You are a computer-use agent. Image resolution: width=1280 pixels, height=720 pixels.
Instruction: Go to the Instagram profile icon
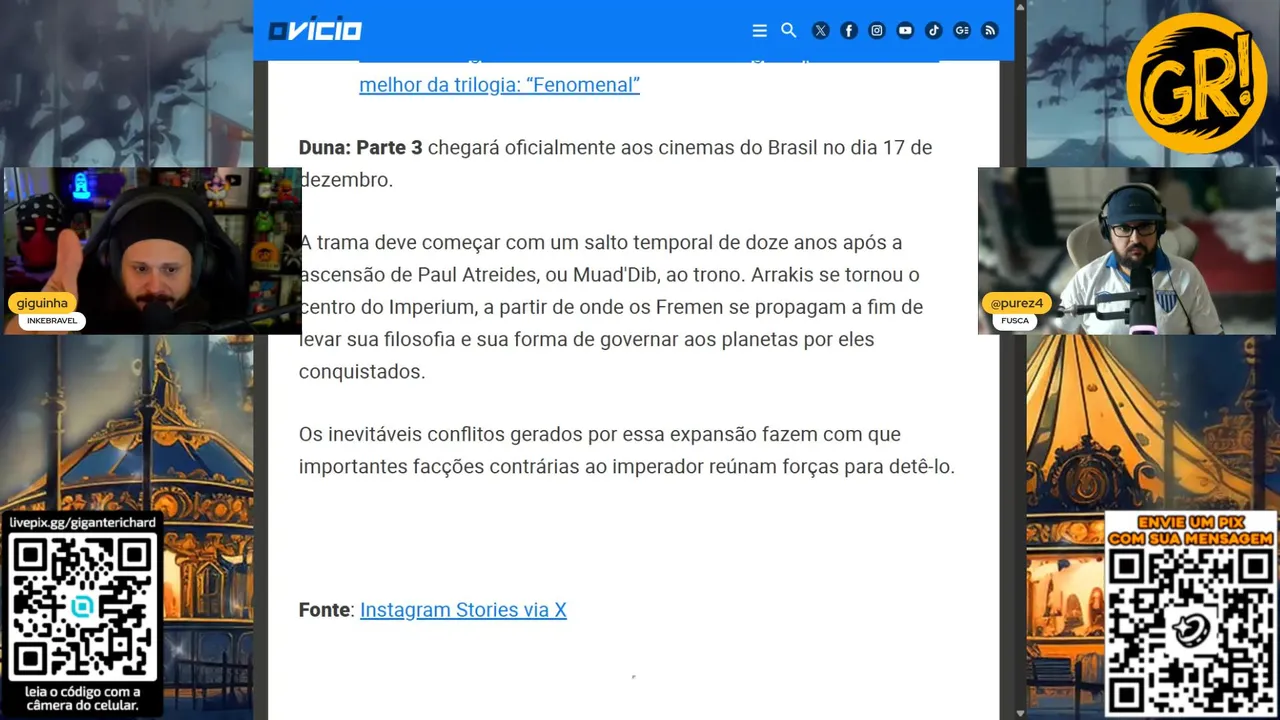pyautogui.click(x=877, y=31)
